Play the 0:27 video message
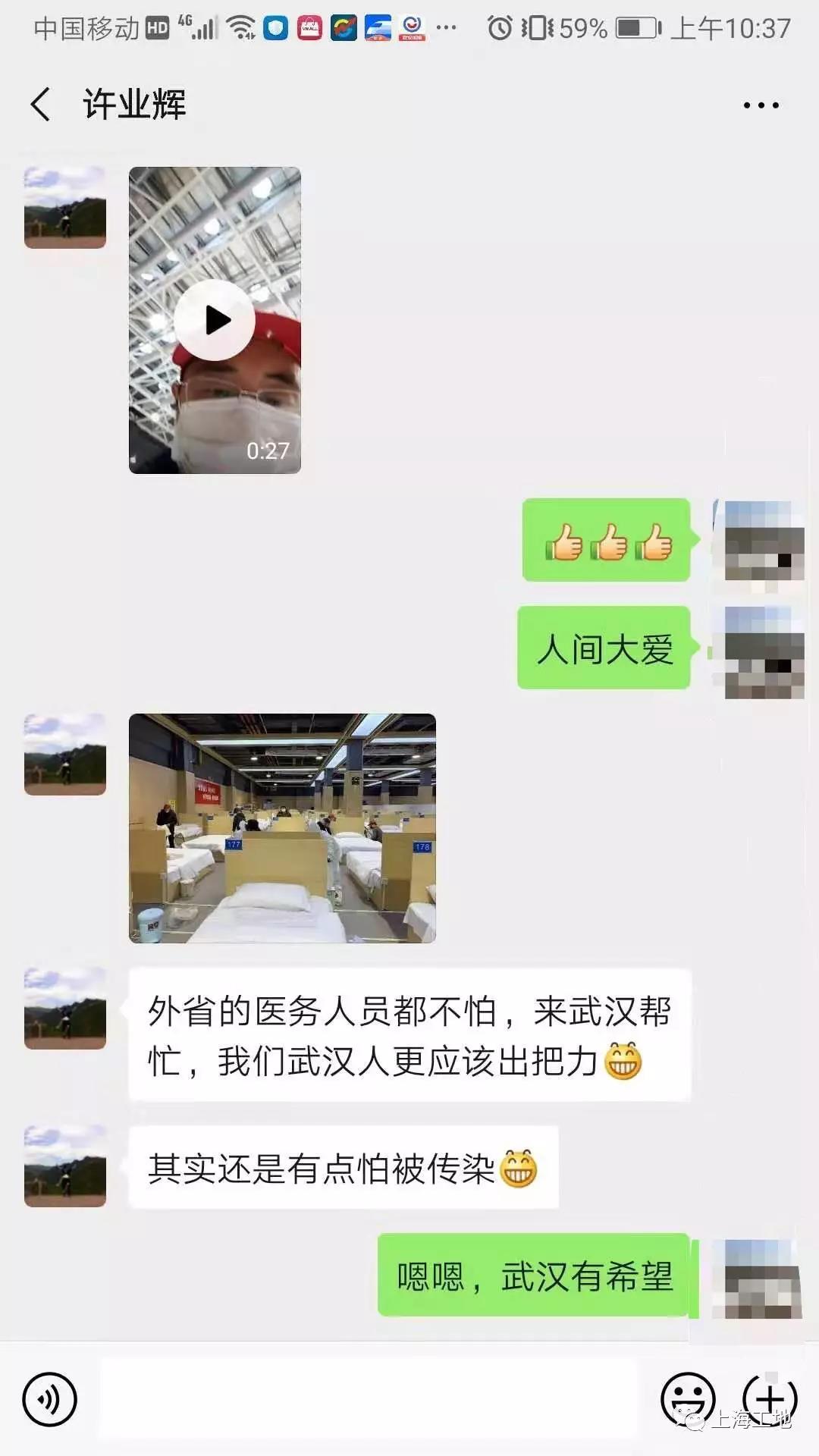 pos(215,320)
